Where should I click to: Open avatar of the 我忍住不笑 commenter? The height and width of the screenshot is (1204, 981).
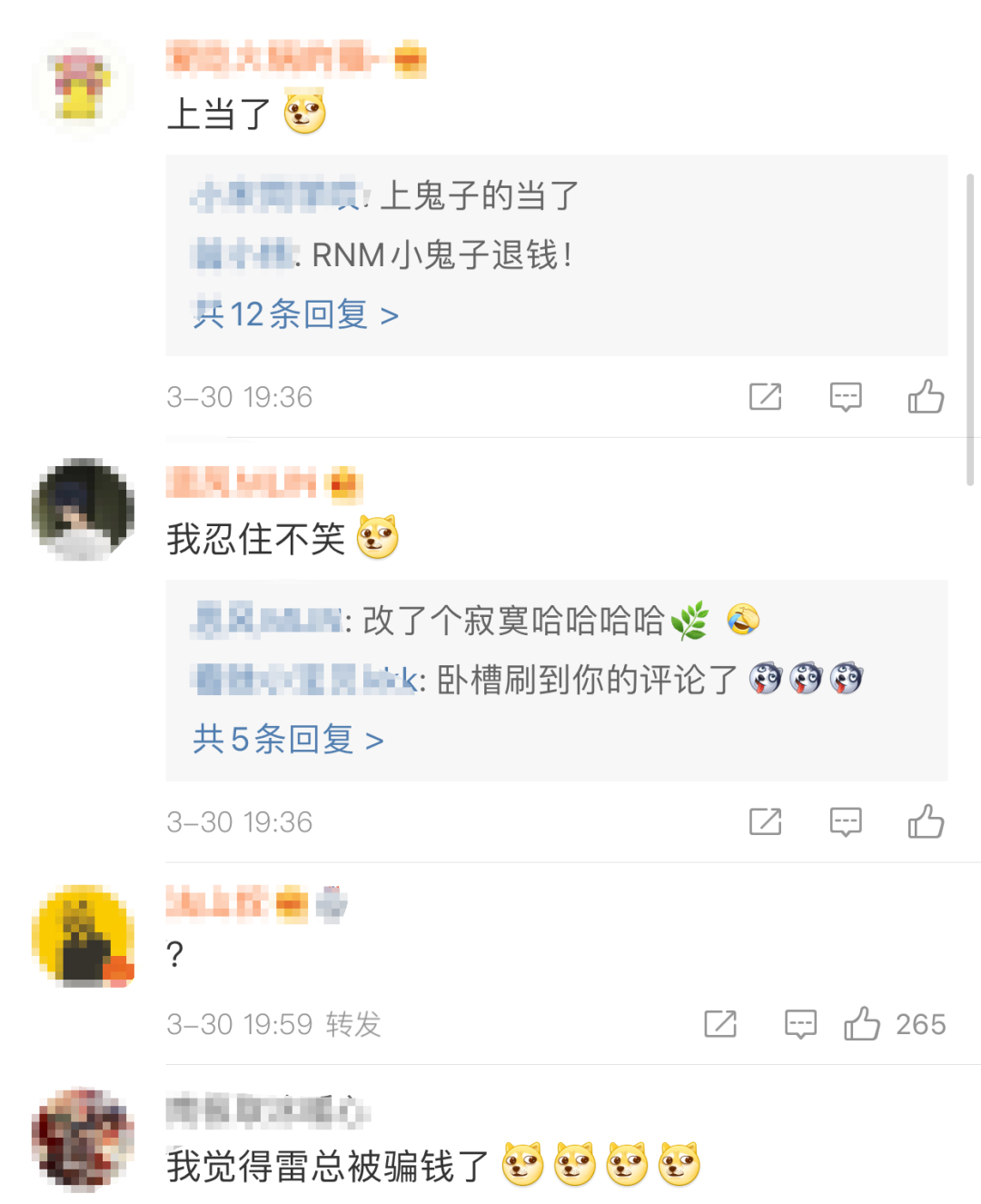click(x=83, y=510)
